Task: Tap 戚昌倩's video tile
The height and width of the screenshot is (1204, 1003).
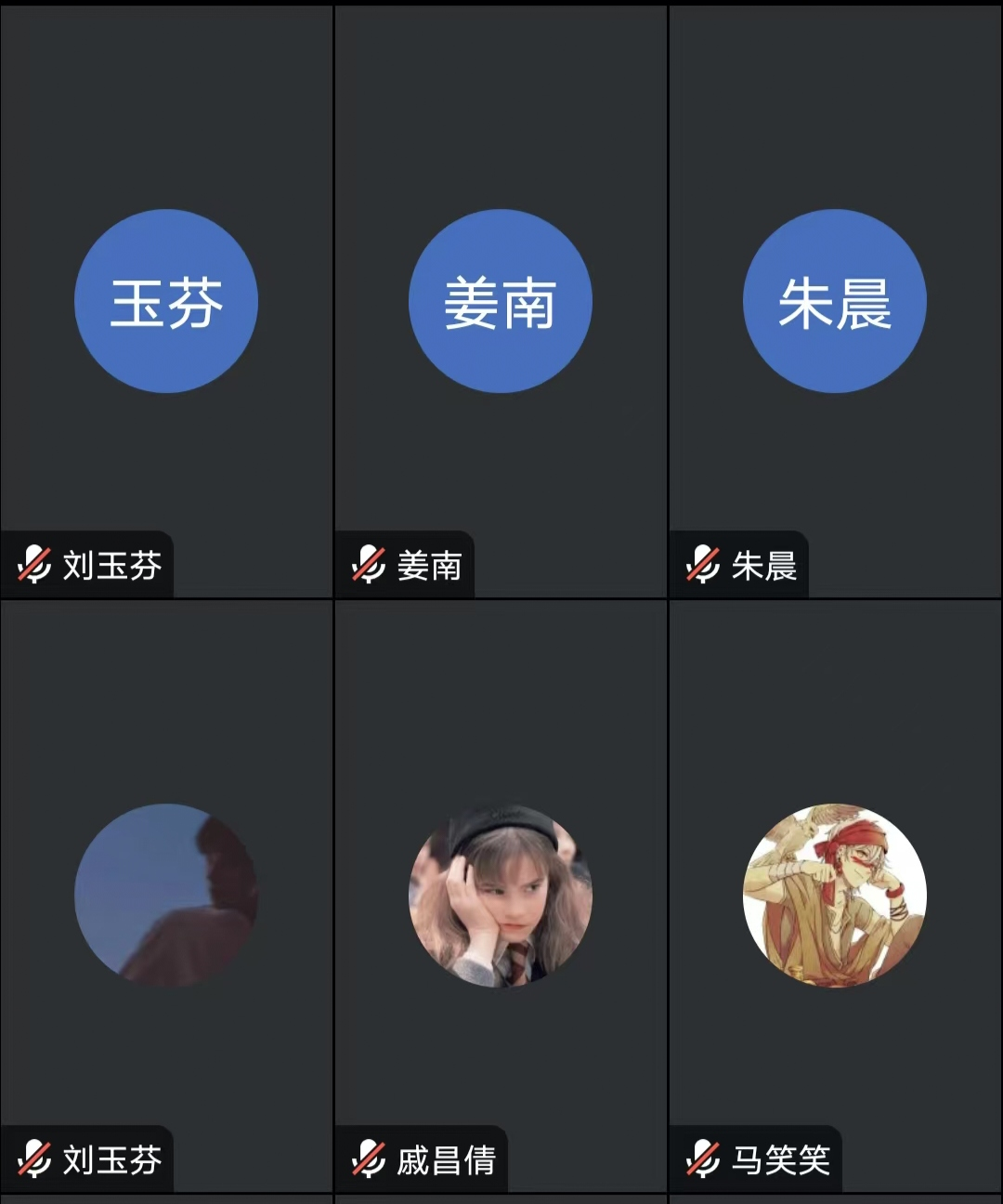Action: pyautogui.click(x=501, y=896)
